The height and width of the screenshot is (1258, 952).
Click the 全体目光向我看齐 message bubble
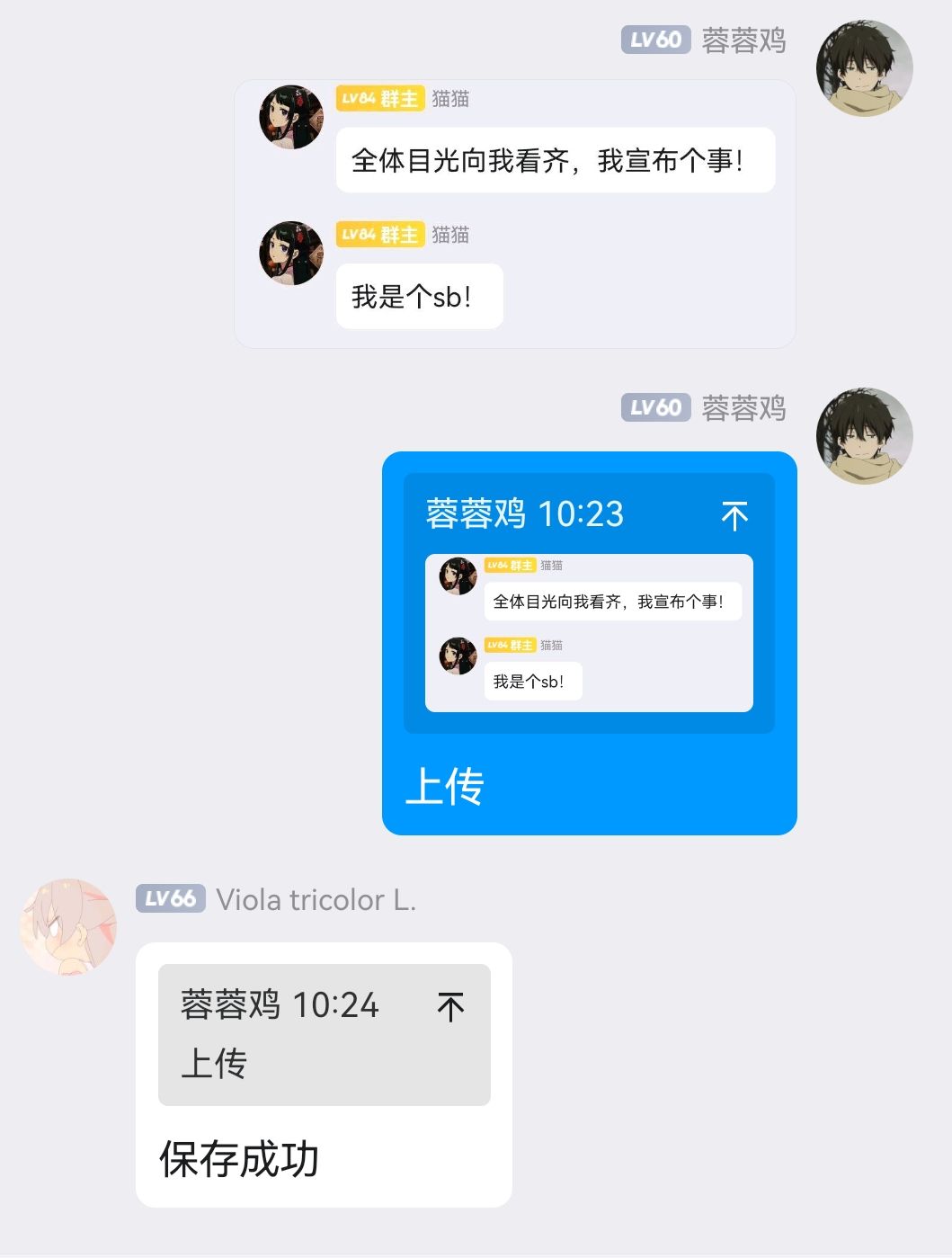[x=557, y=160]
